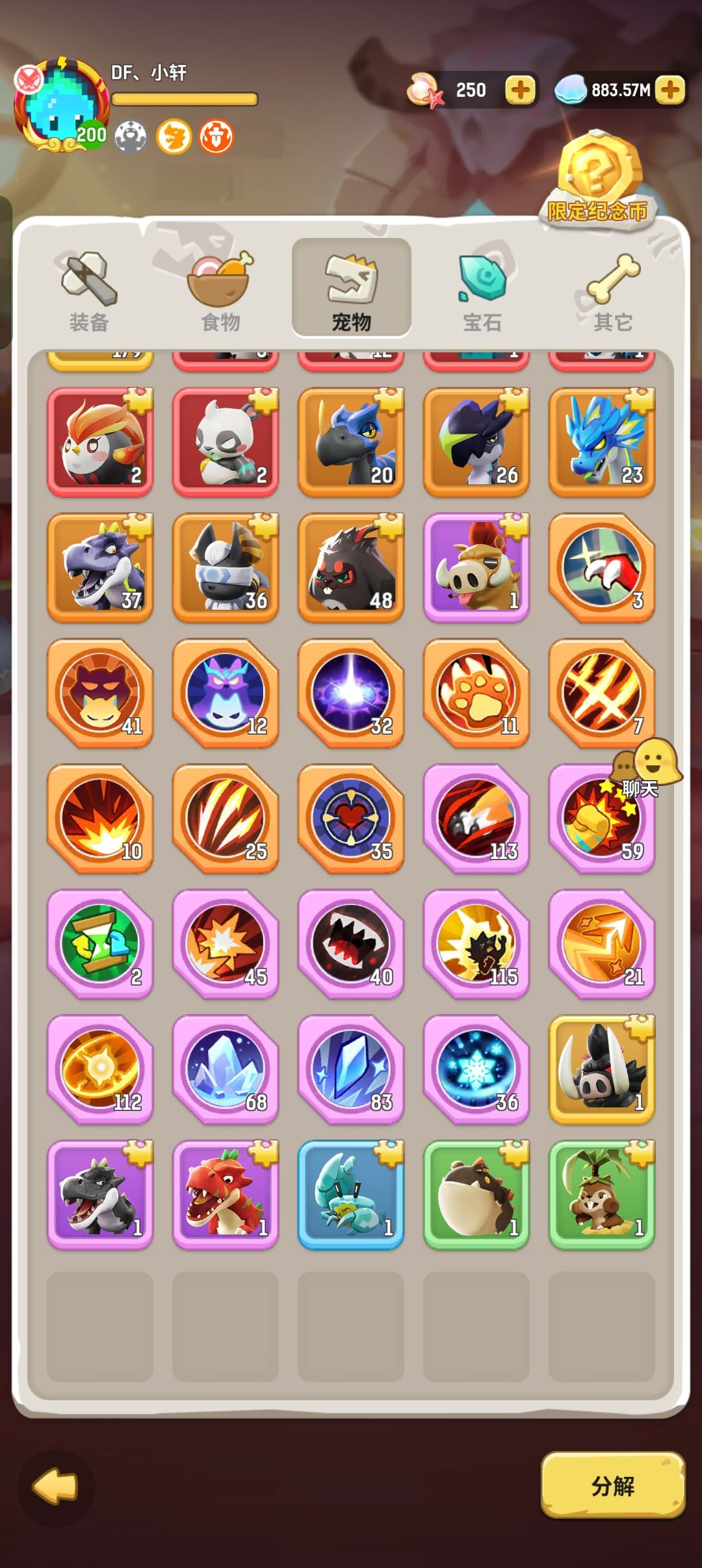Open the crystal cluster item with 68 count

click(x=225, y=1071)
